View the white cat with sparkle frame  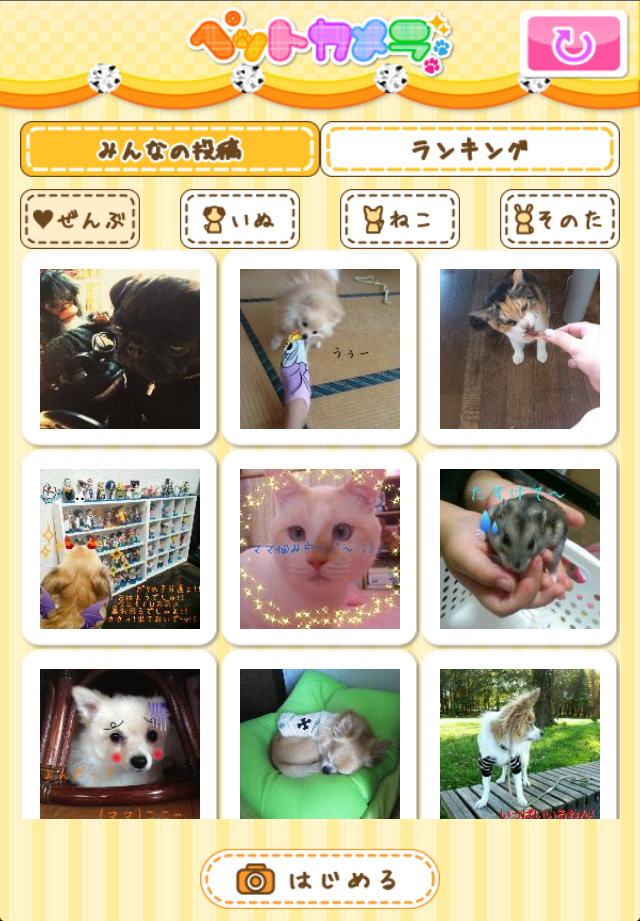pos(320,548)
